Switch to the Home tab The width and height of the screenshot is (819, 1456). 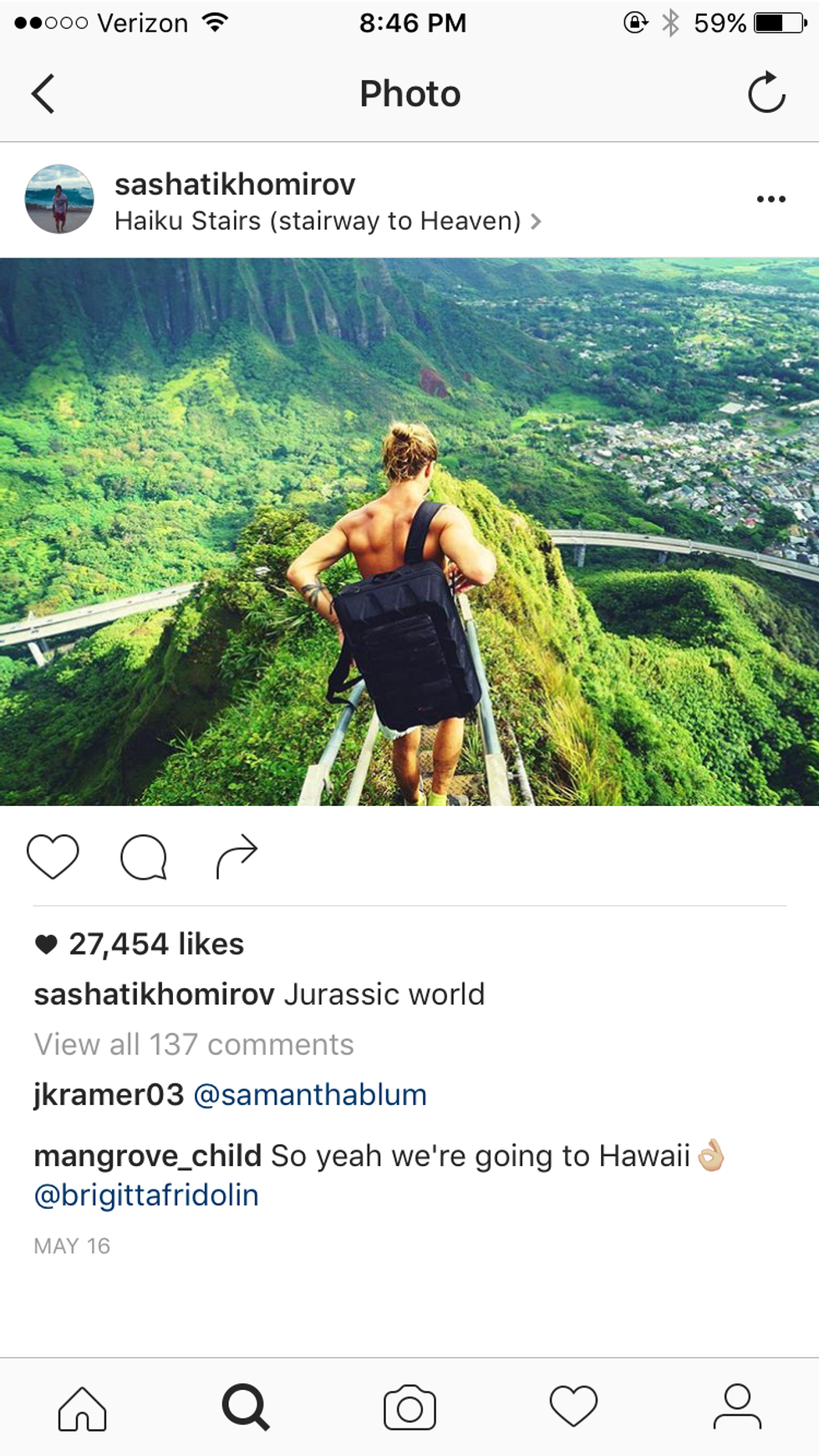(82, 1408)
